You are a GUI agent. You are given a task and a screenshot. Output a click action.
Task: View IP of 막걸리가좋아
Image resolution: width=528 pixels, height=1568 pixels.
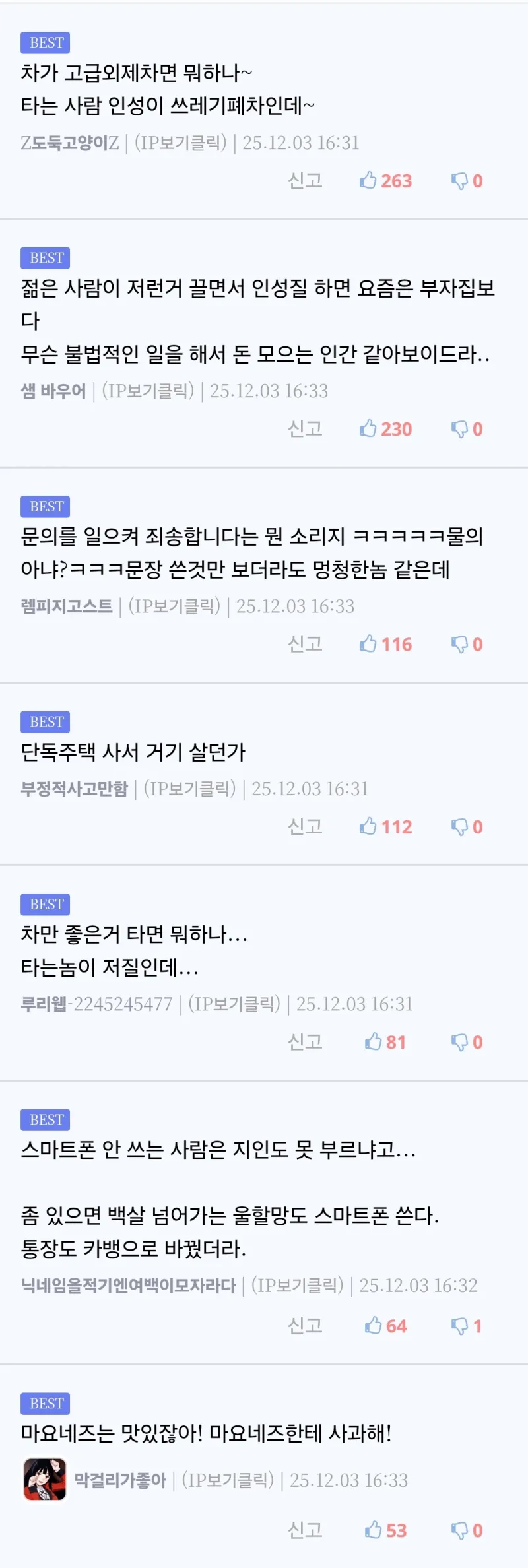point(228,1480)
